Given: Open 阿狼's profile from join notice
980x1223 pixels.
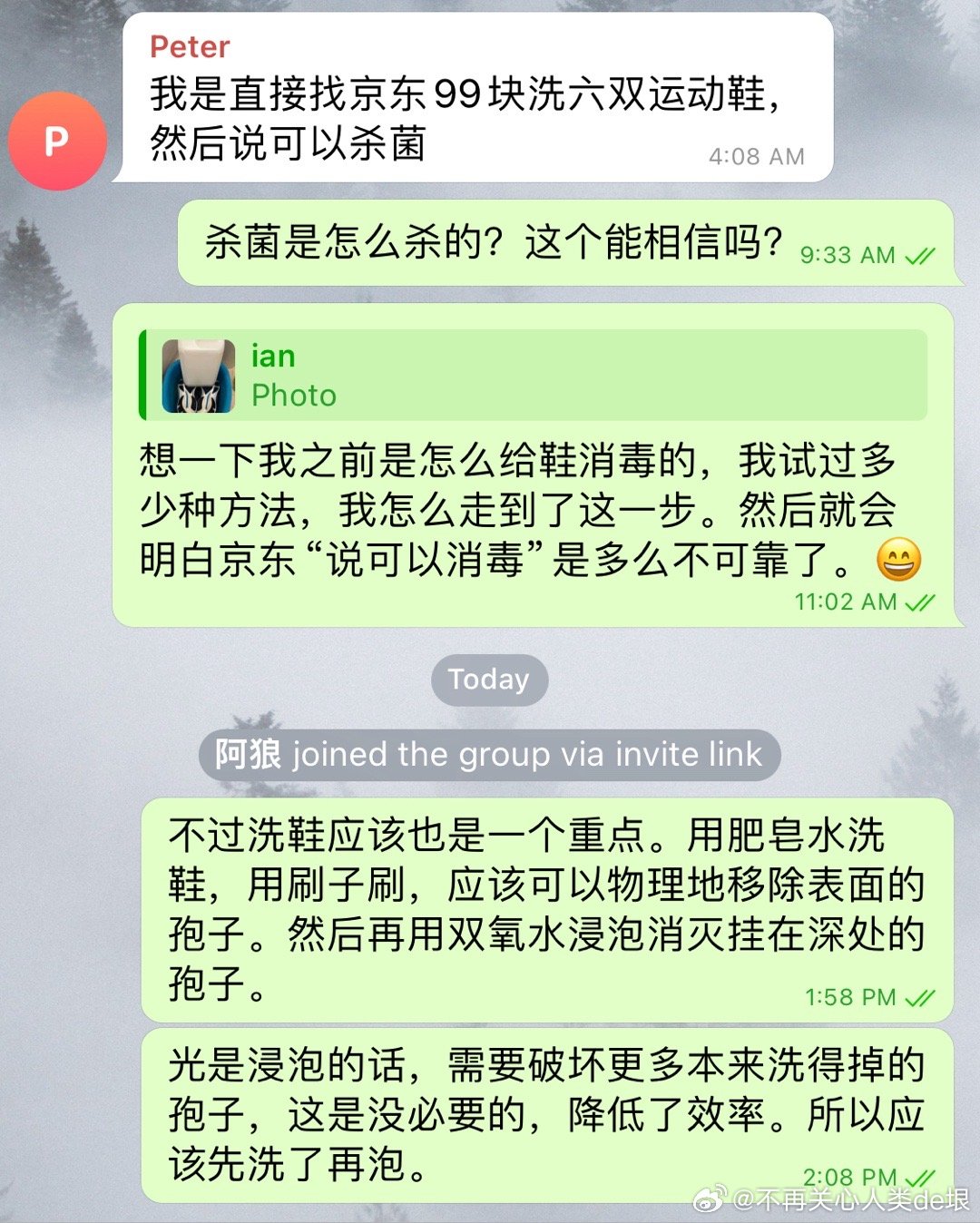Looking at the screenshot, I should point(248,754).
